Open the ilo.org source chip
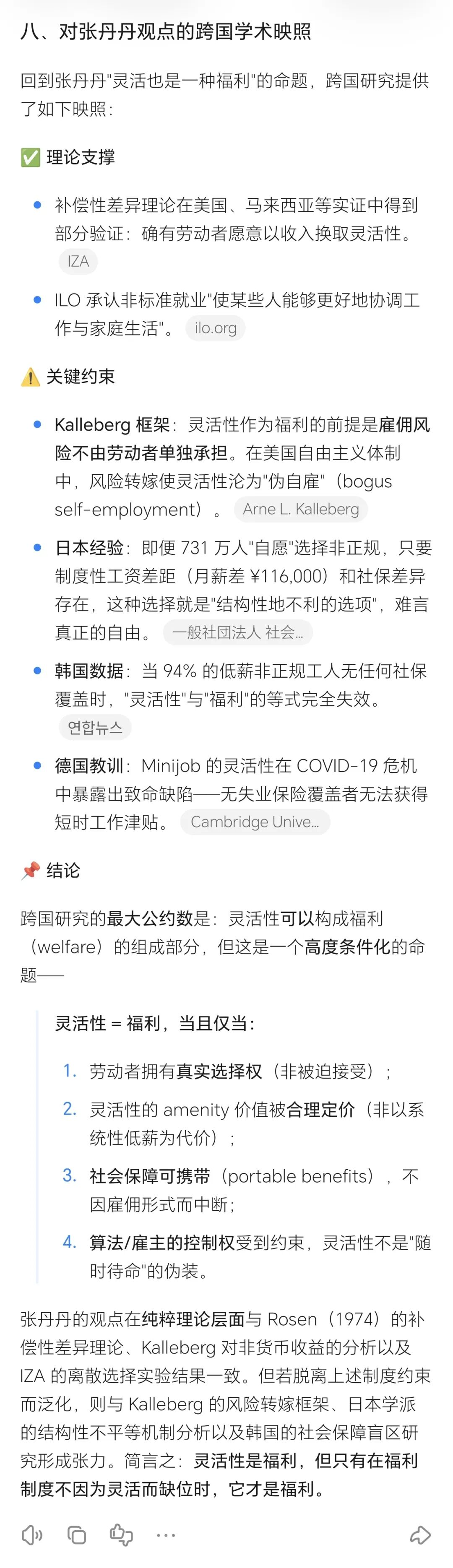The image size is (453, 1568). coord(216,328)
